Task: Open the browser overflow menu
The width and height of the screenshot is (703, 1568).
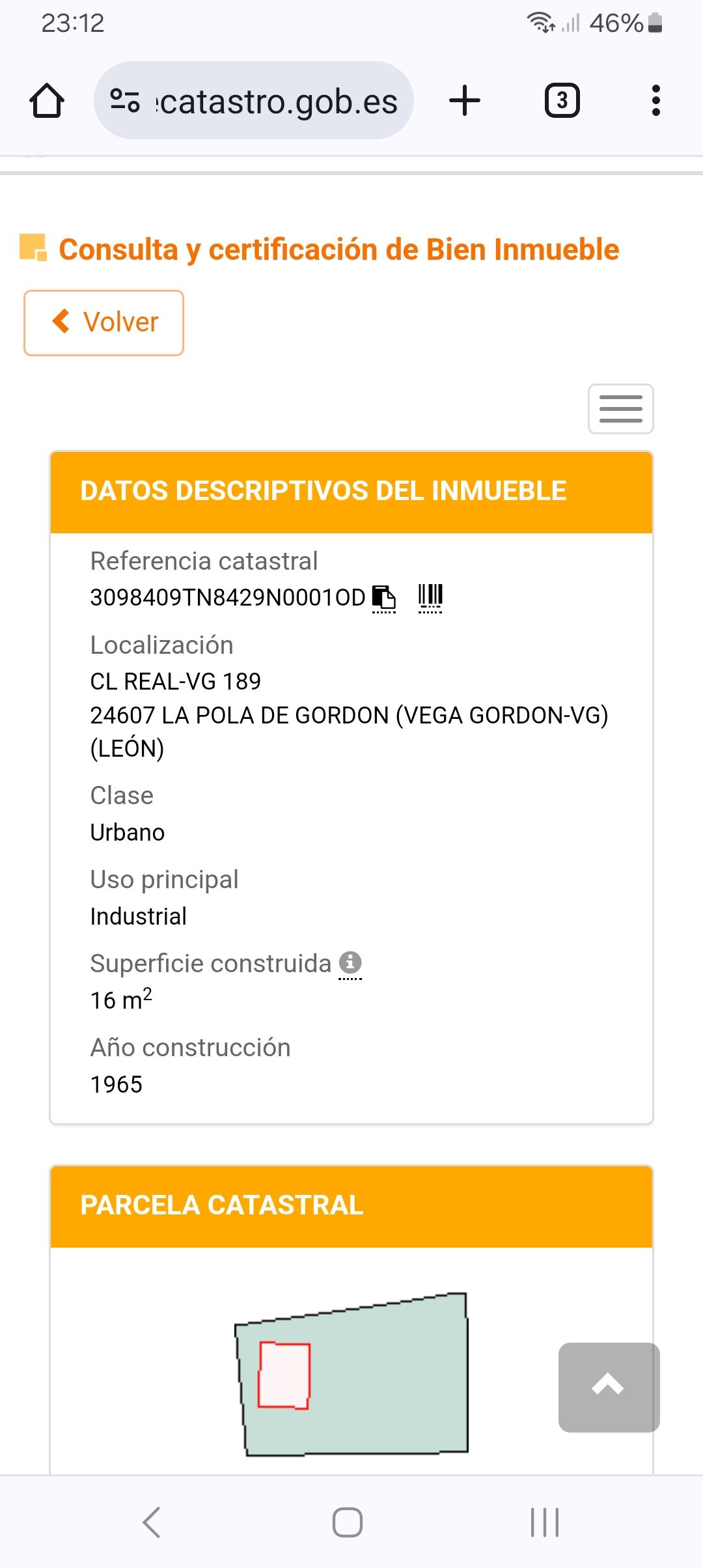Action: click(655, 101)
